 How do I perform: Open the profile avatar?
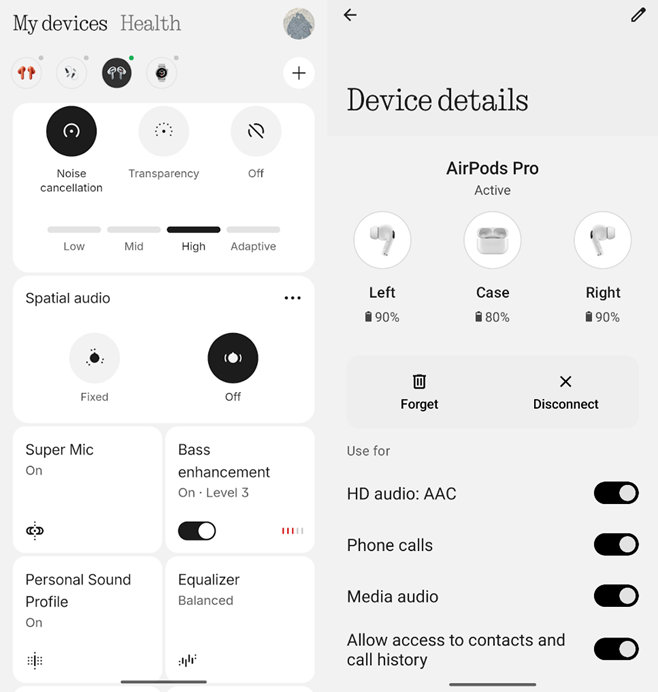point(298,24)
